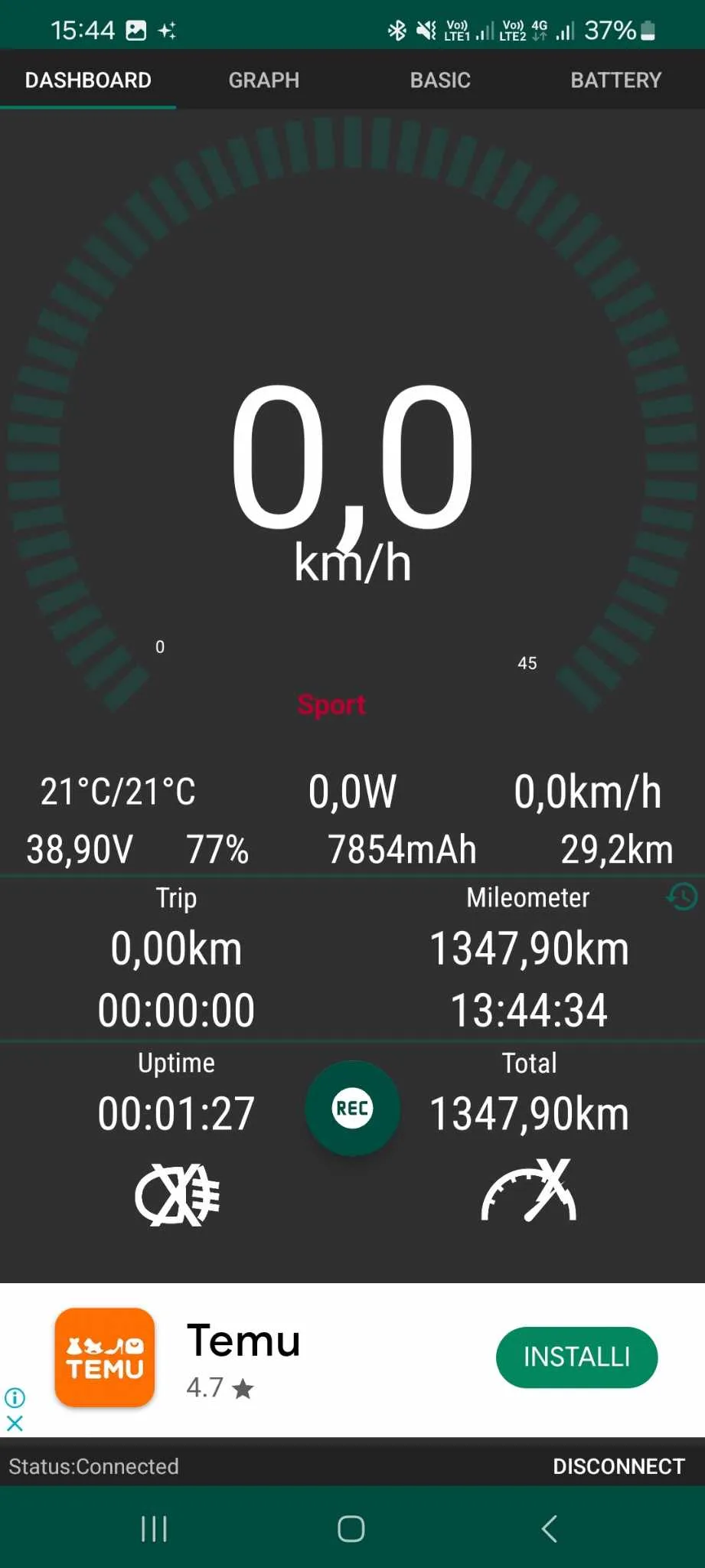Tap the Android back navigation arrow

[x=549, y=1528]
